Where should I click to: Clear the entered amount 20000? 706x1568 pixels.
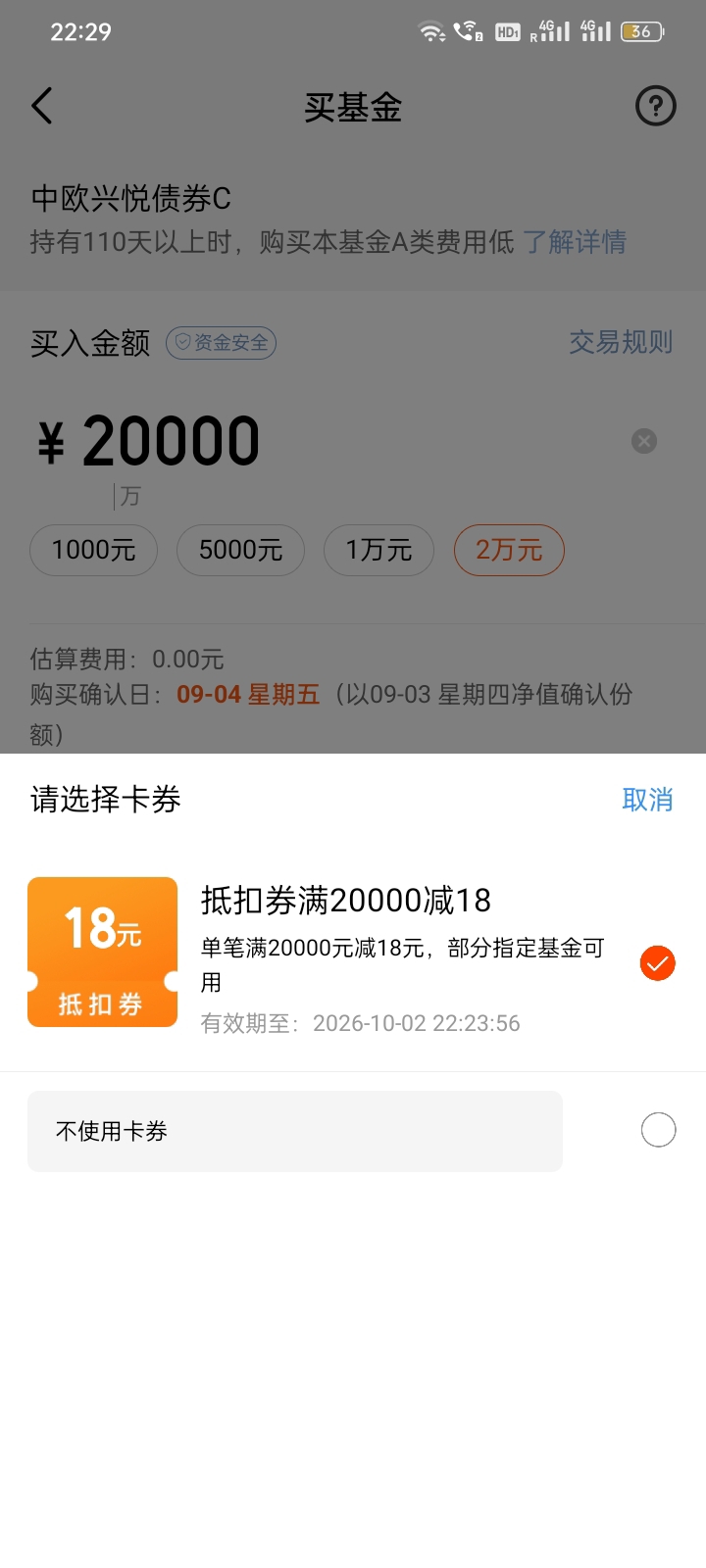pyautogui.click(x=644, y=441)
